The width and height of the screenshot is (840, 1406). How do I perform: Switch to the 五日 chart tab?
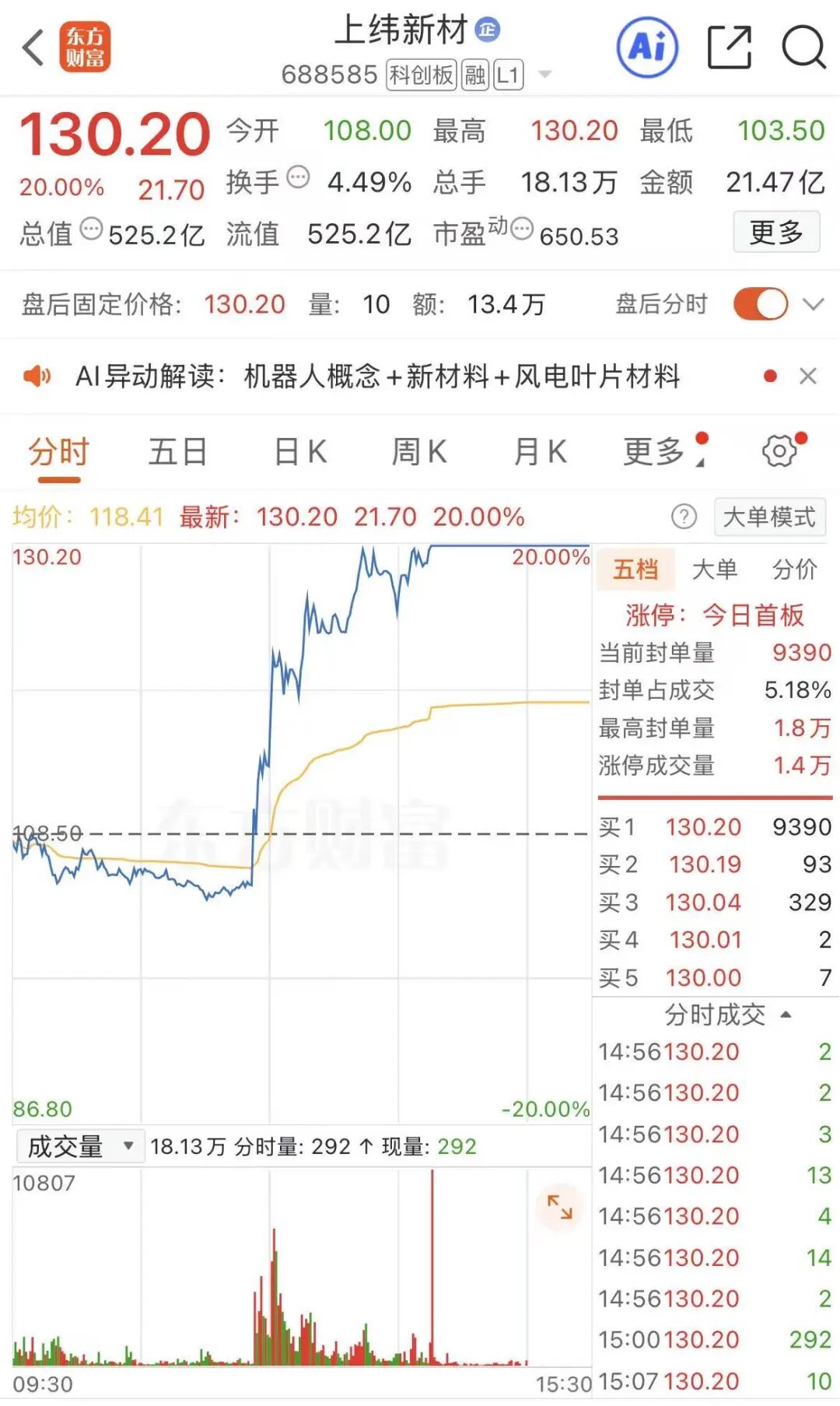(178, 452)
